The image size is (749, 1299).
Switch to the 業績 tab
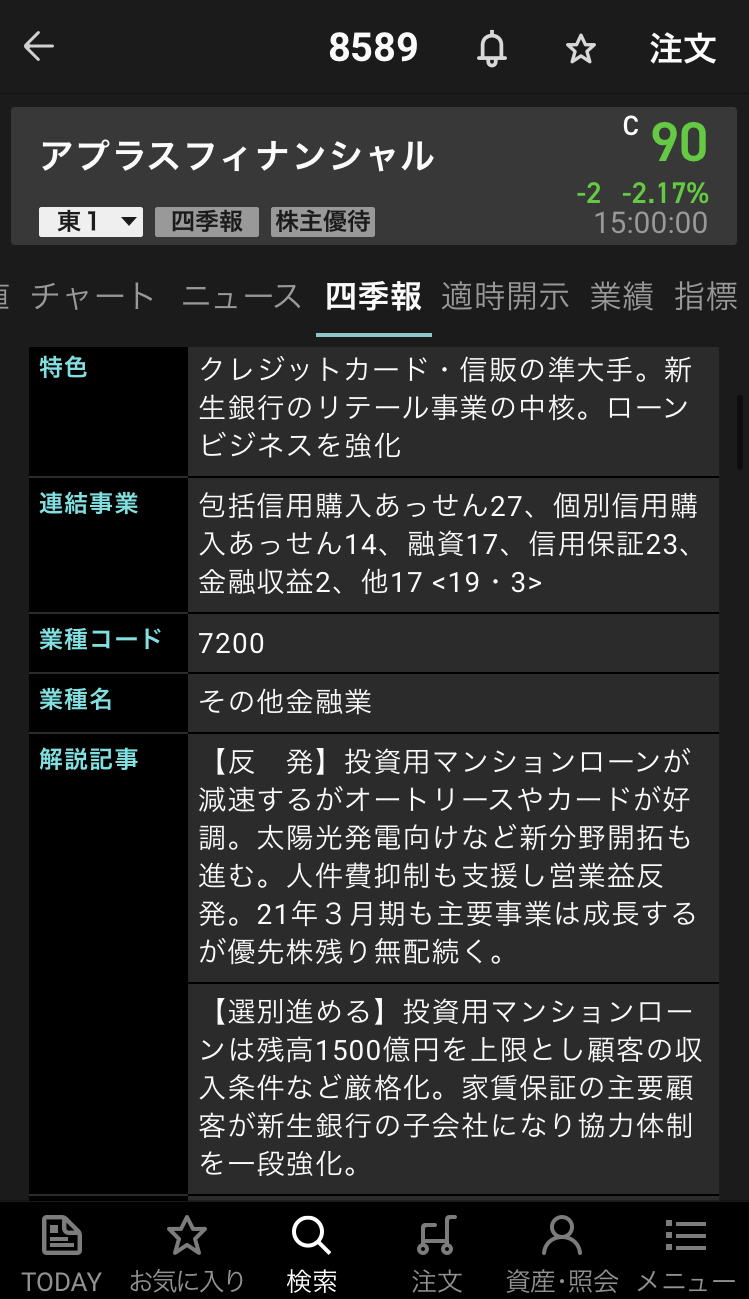tap(621, 296)
